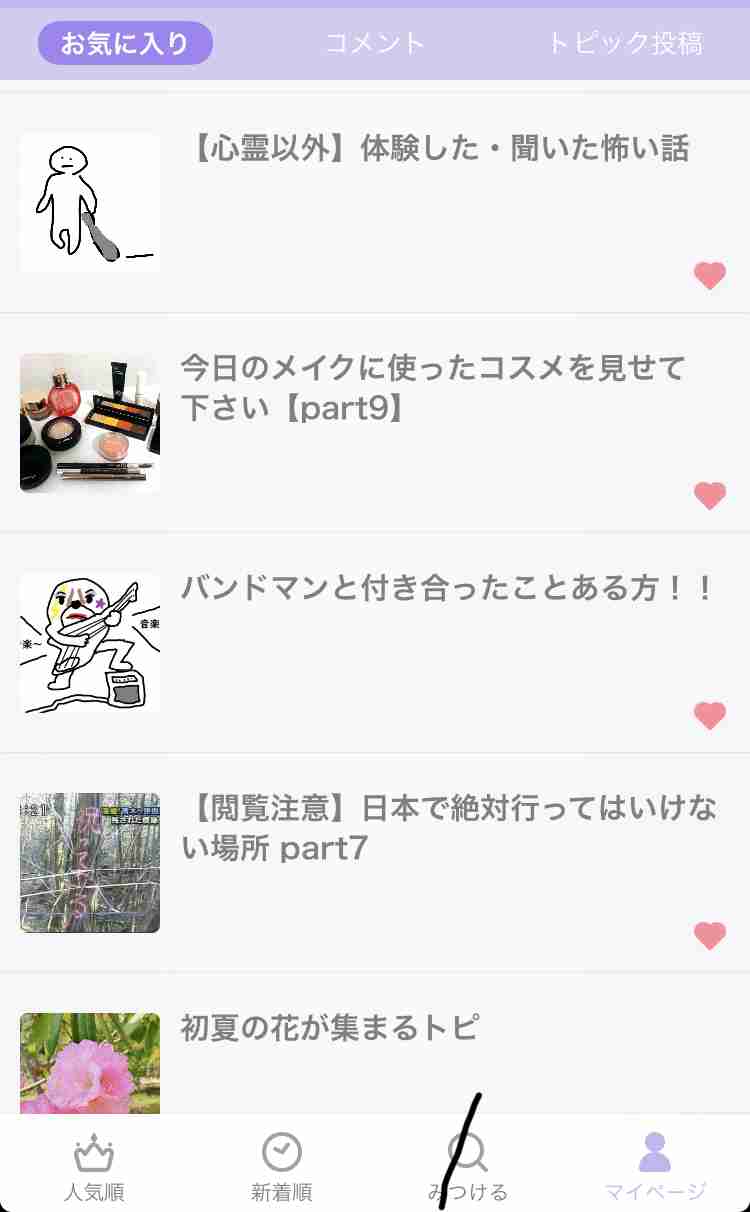Select the 新着順 clock icon
The height and width of the screenshot is (1212, 750).
[x=281, y=1163]
